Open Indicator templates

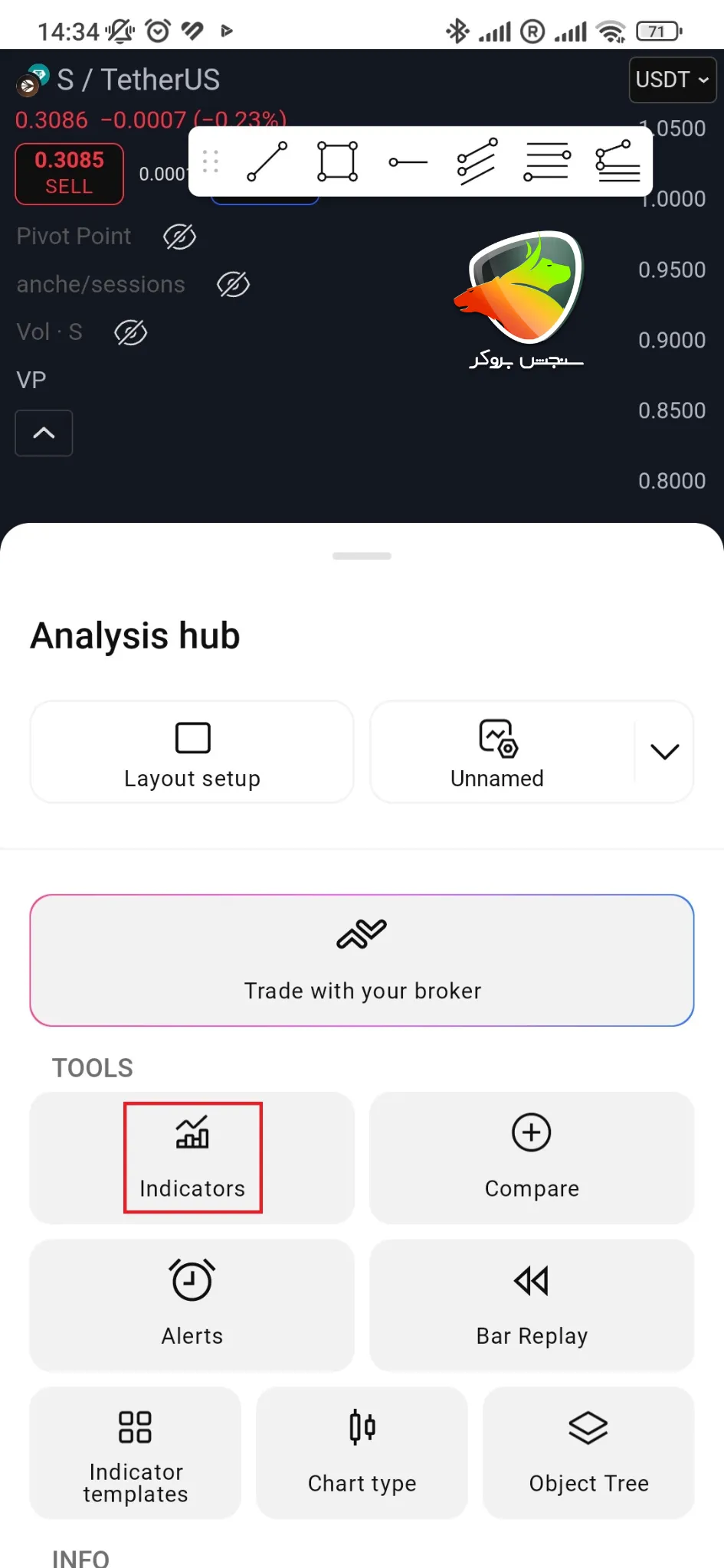[x=136, y=1452]
